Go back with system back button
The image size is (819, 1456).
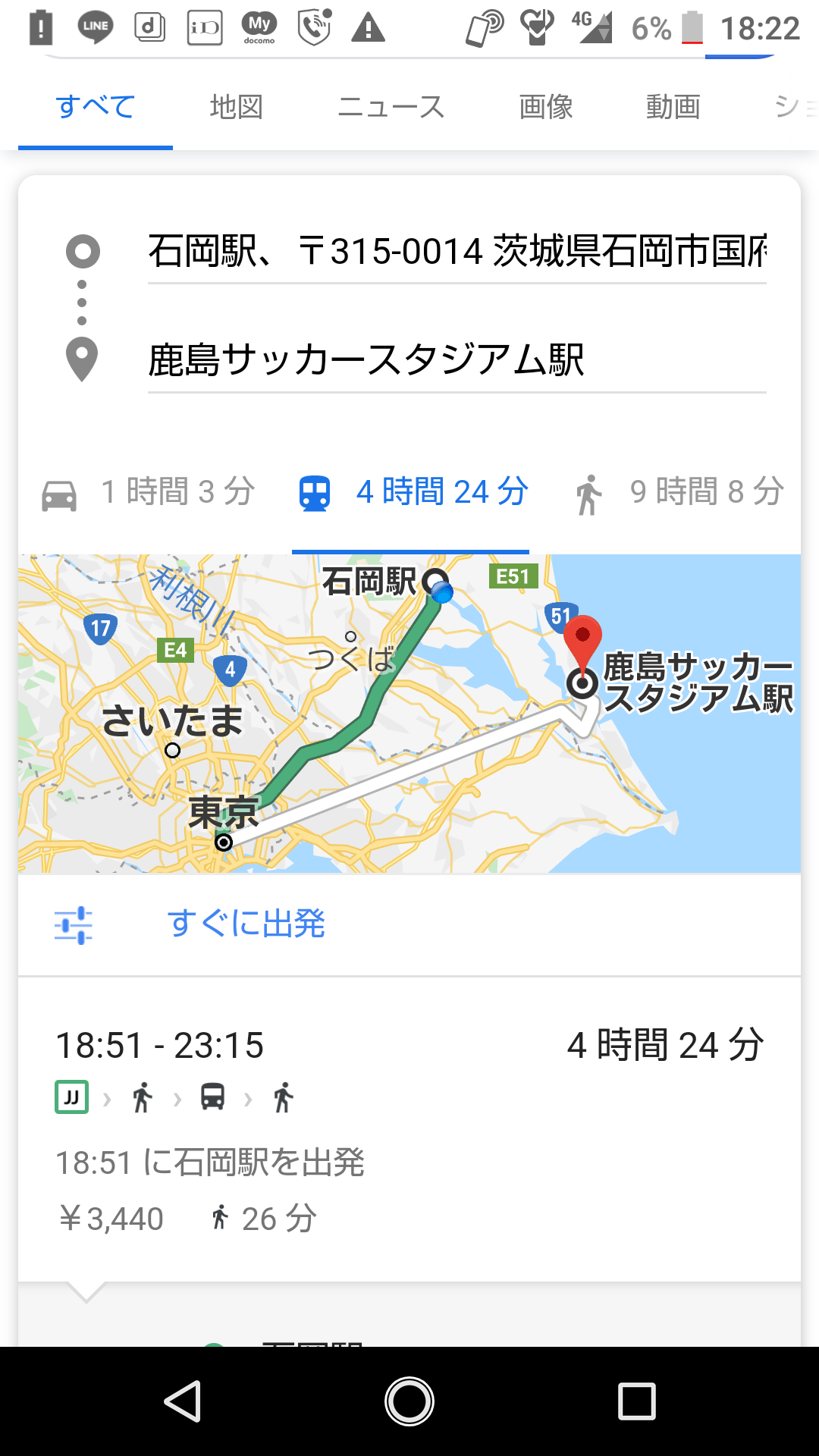click(182, 1401)
